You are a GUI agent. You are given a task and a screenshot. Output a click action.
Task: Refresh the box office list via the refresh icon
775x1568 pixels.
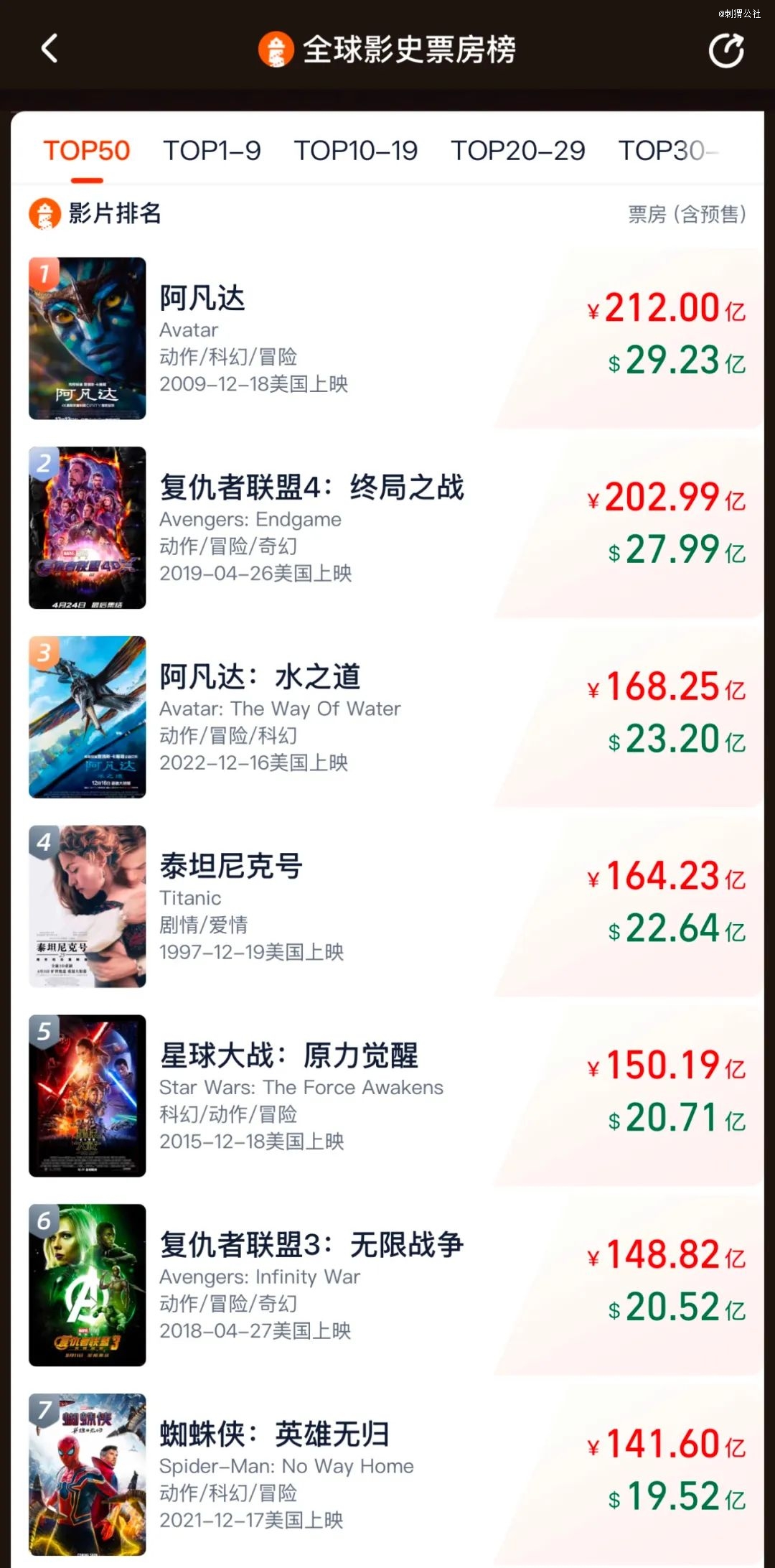point(727,49)
